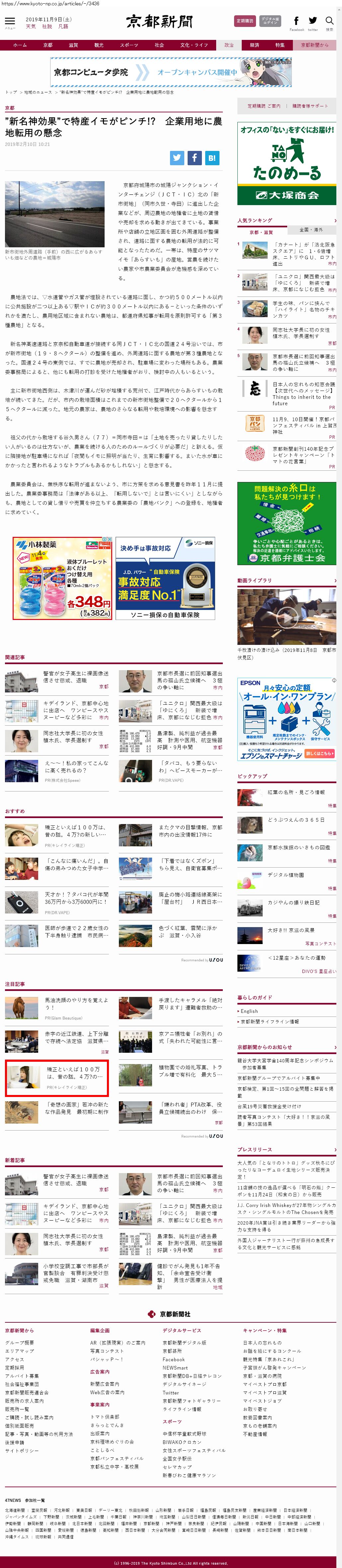Open the 天気 weather link
This screenshot has height=1568, width=342.
tap(31, 27)
